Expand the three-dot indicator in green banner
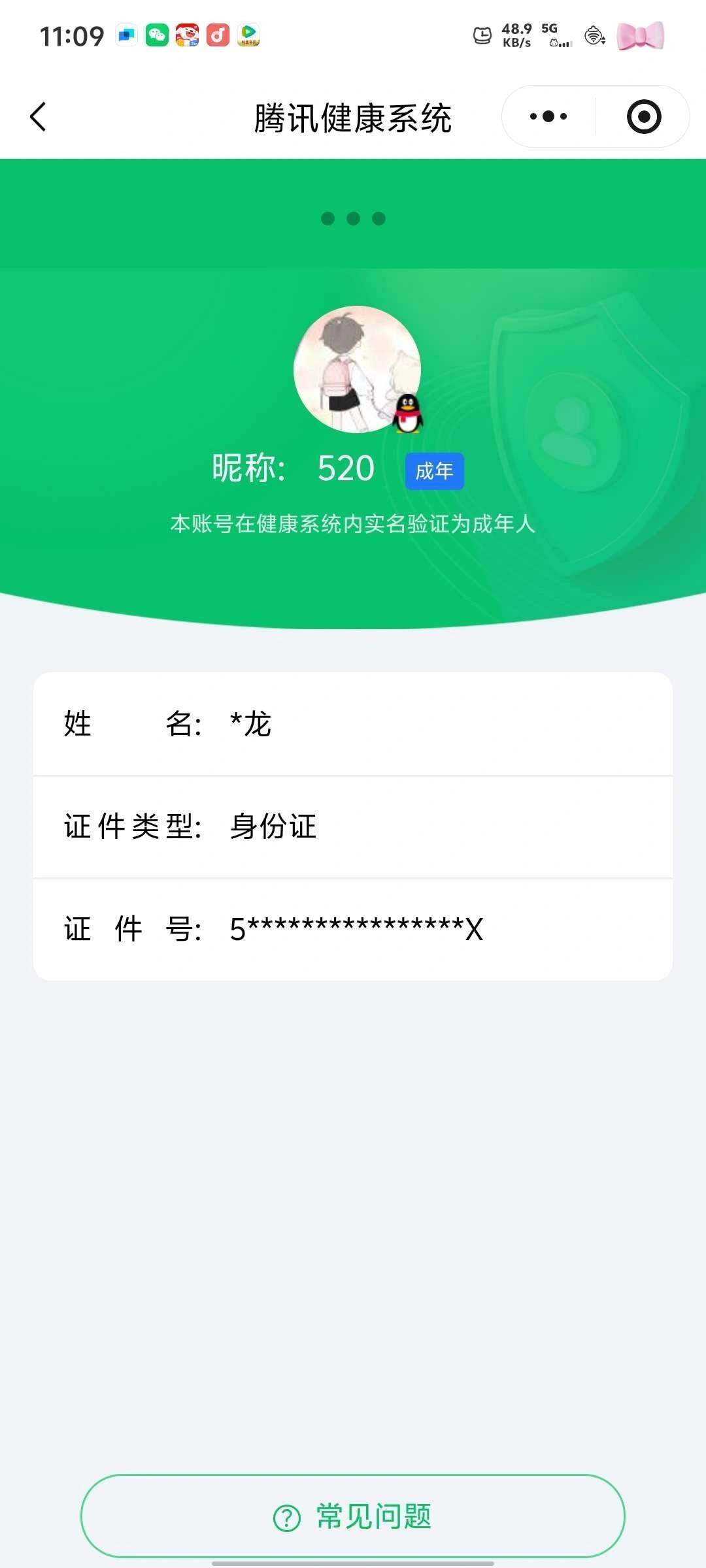 click(x=353, y=220)
